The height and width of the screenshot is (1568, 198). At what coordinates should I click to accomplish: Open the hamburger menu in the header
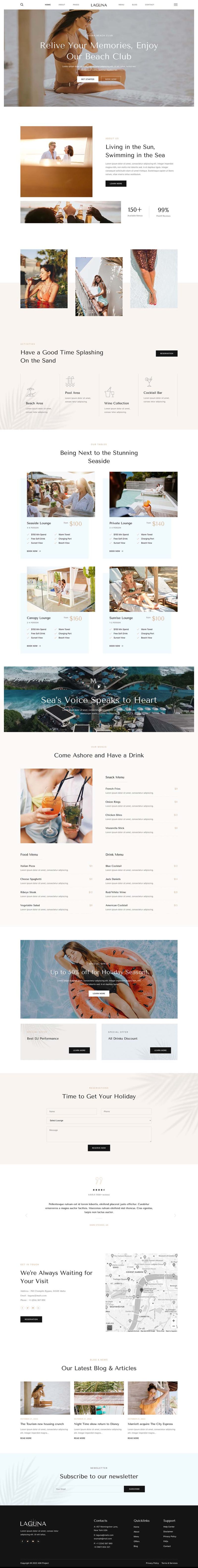coord(175,4)
